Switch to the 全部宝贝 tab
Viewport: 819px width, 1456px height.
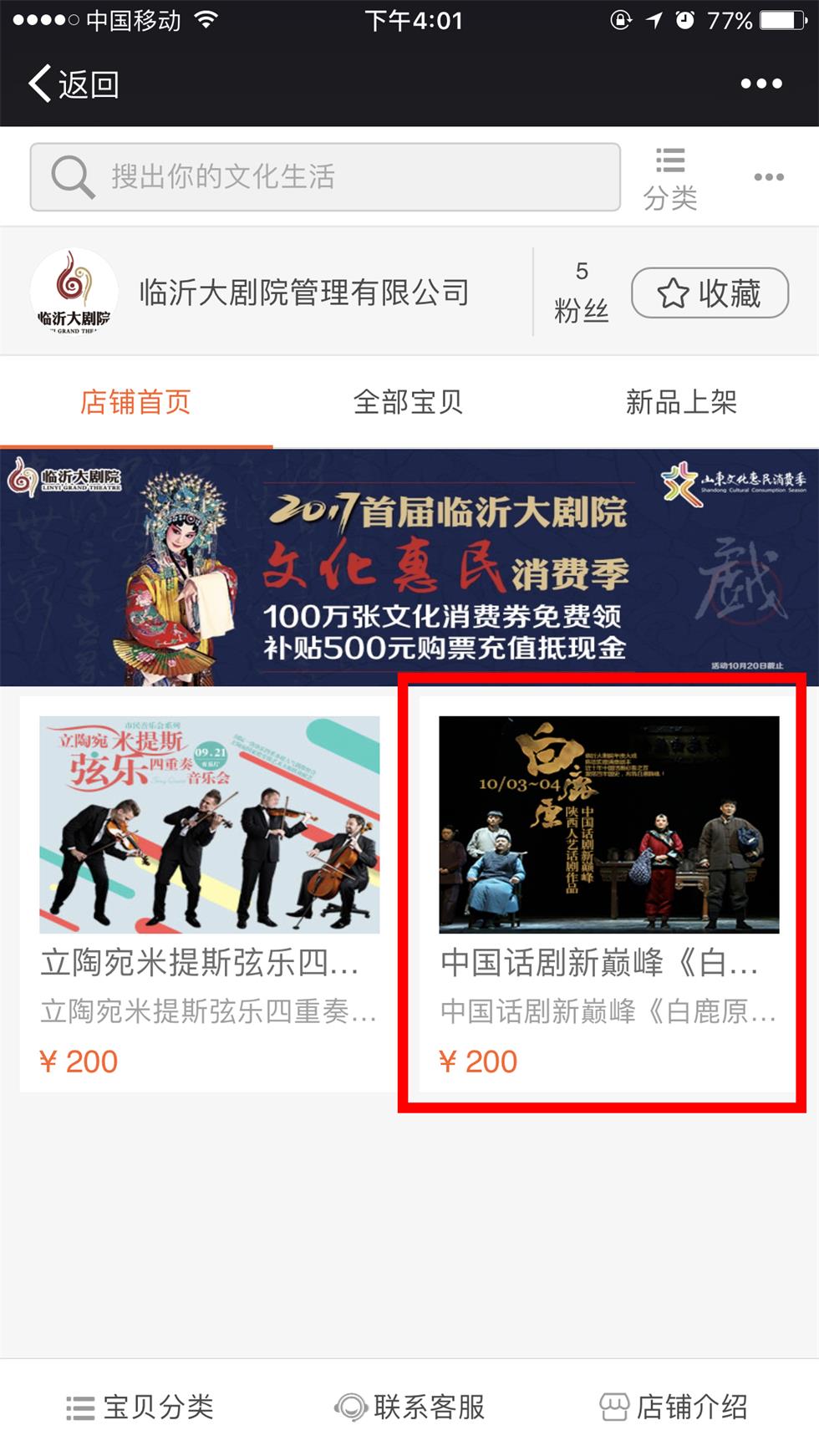[408, 402]
